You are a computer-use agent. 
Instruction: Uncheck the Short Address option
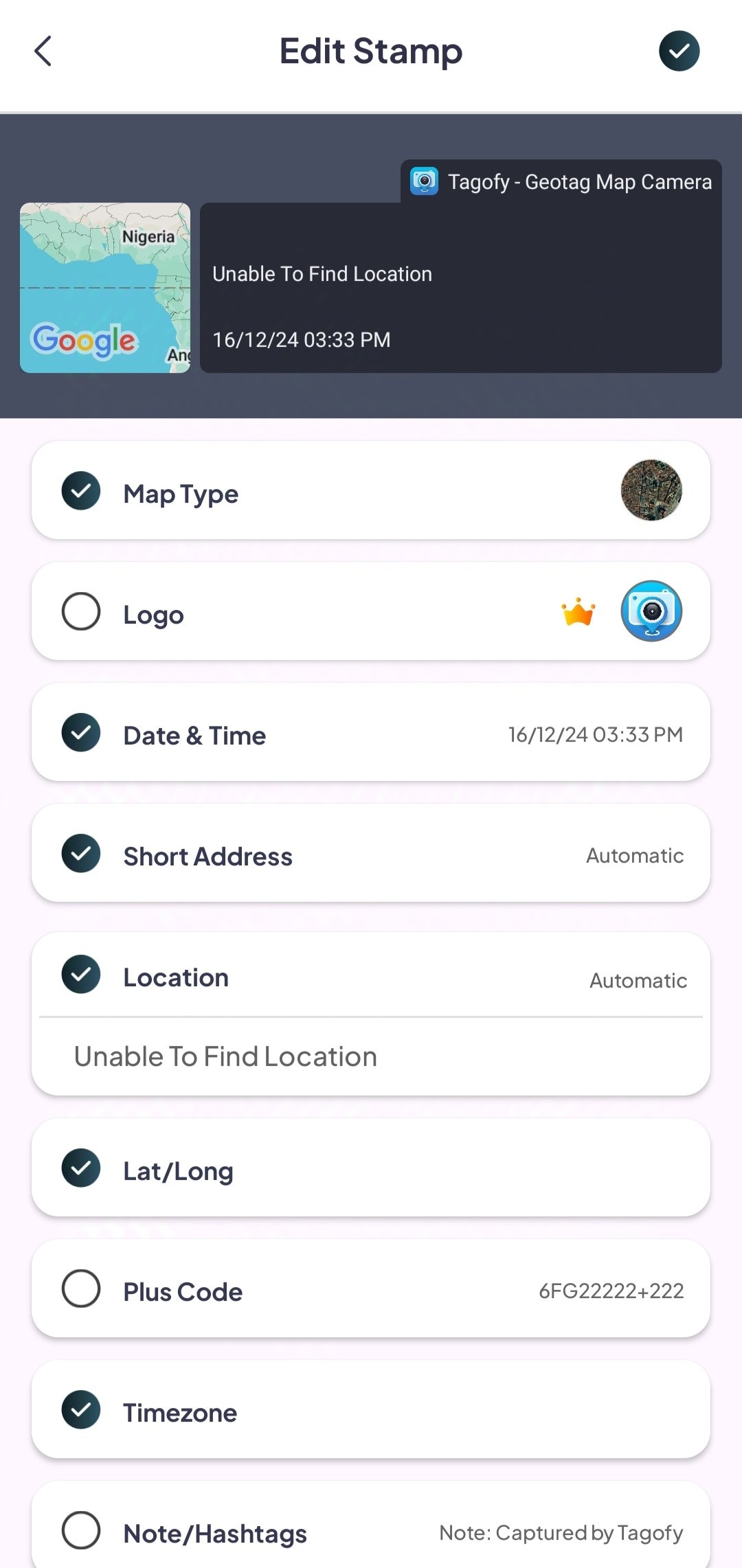pyautogui.click(x=81, y=853)
